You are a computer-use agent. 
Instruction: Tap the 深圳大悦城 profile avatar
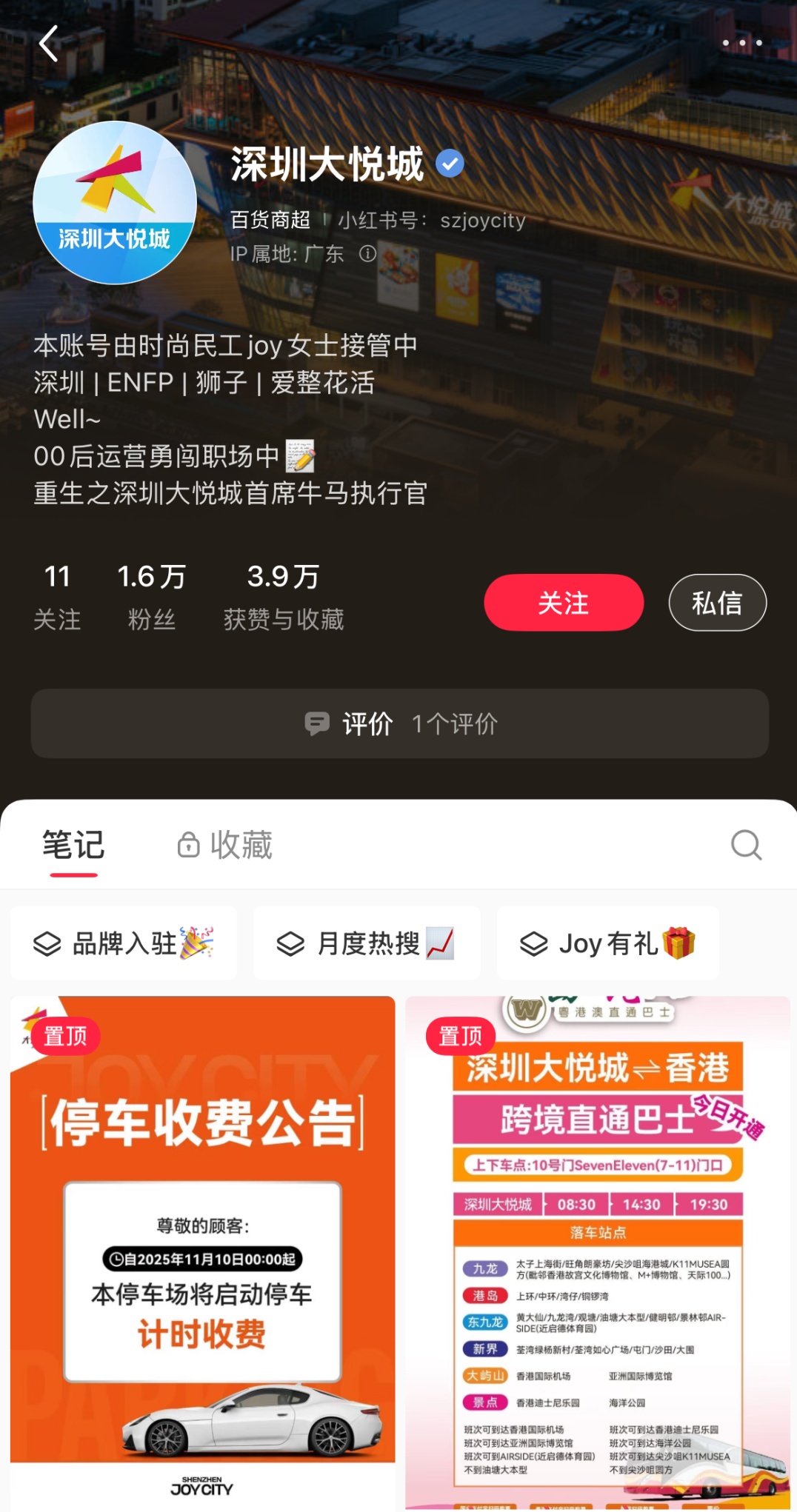pos(115,203)
